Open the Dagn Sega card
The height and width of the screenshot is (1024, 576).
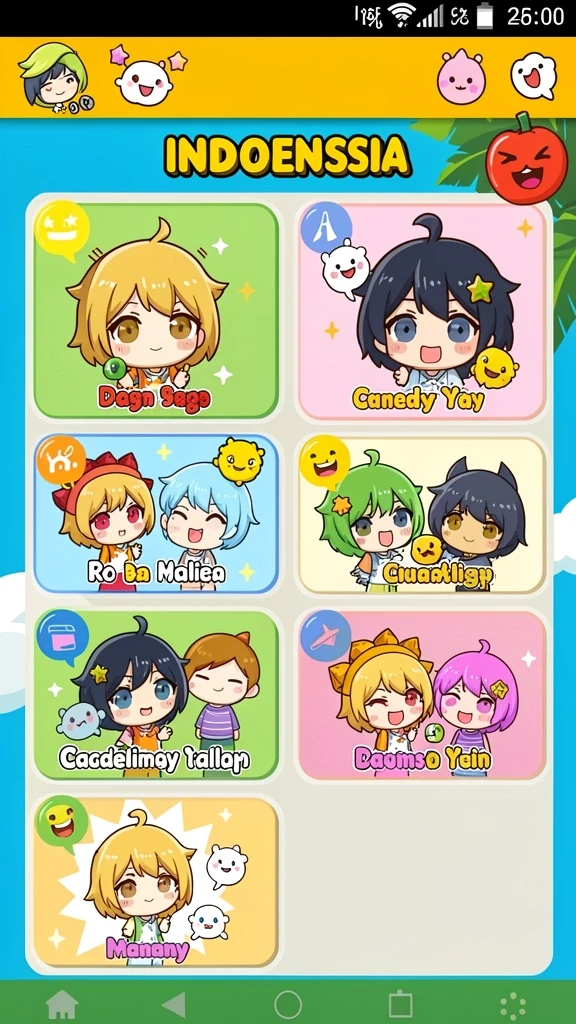156,311
